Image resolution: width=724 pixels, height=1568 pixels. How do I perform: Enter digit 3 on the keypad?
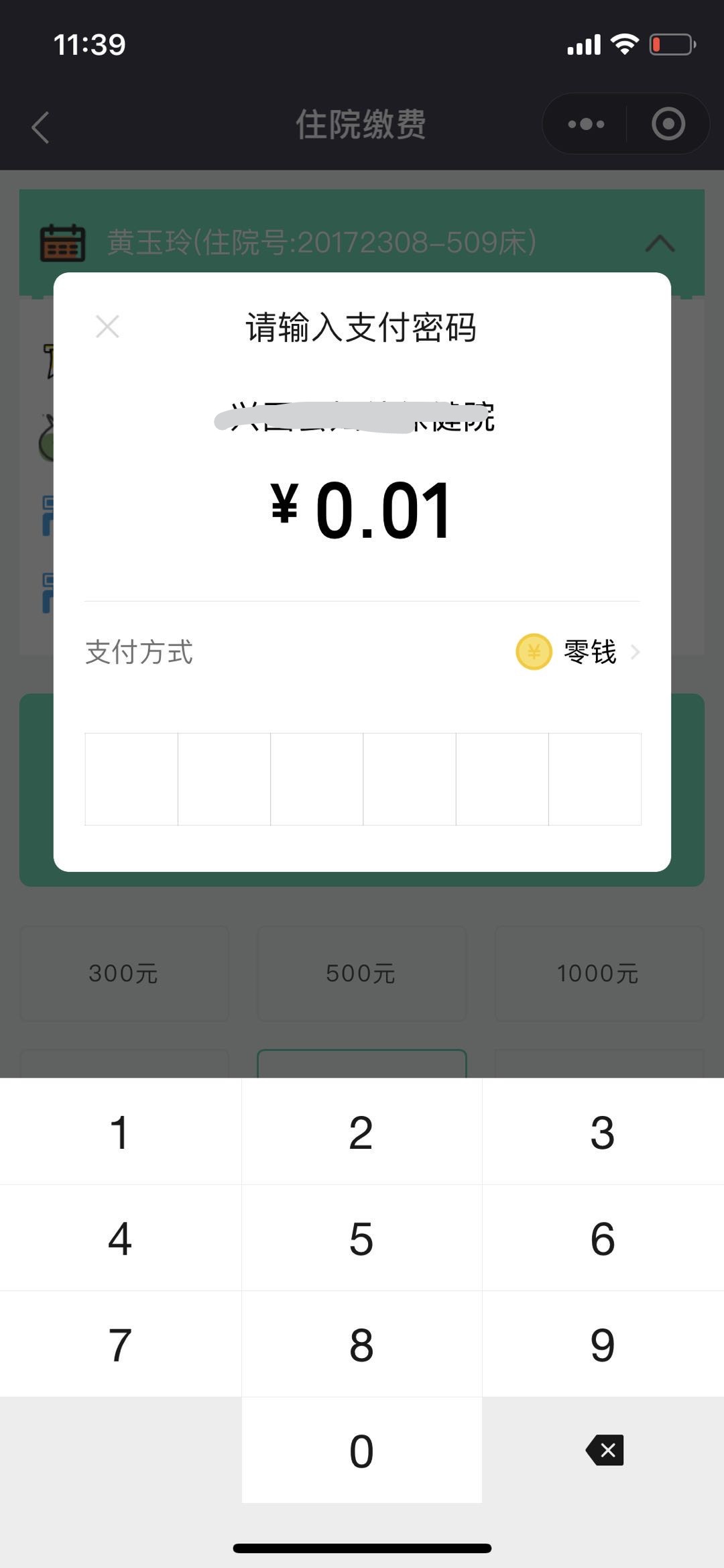pos(603,1132)
